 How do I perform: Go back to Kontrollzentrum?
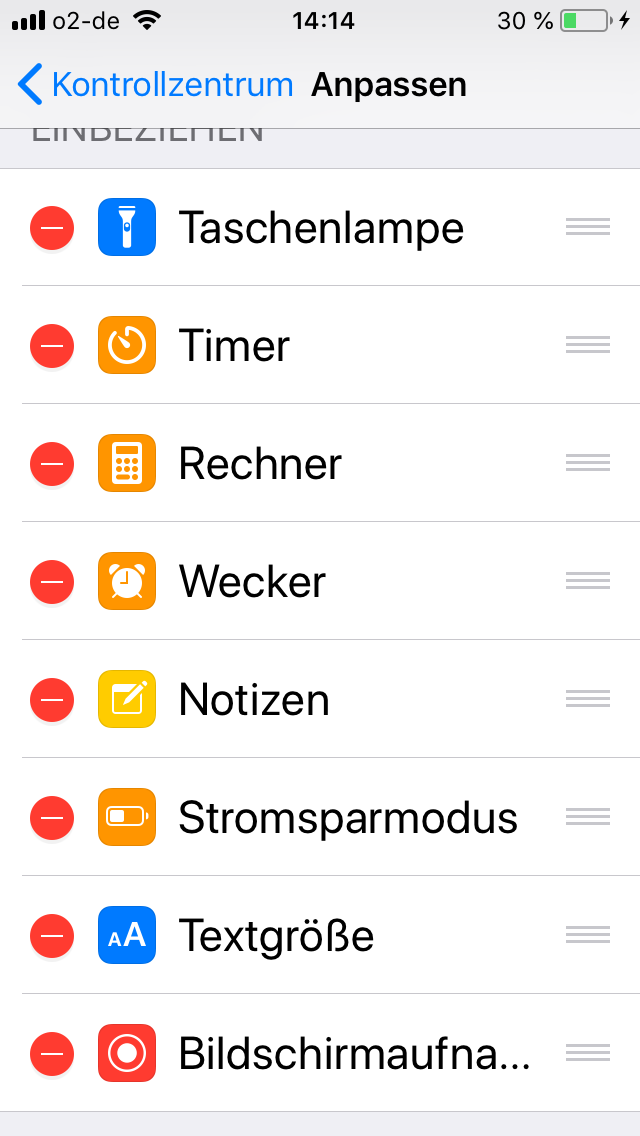155,85
